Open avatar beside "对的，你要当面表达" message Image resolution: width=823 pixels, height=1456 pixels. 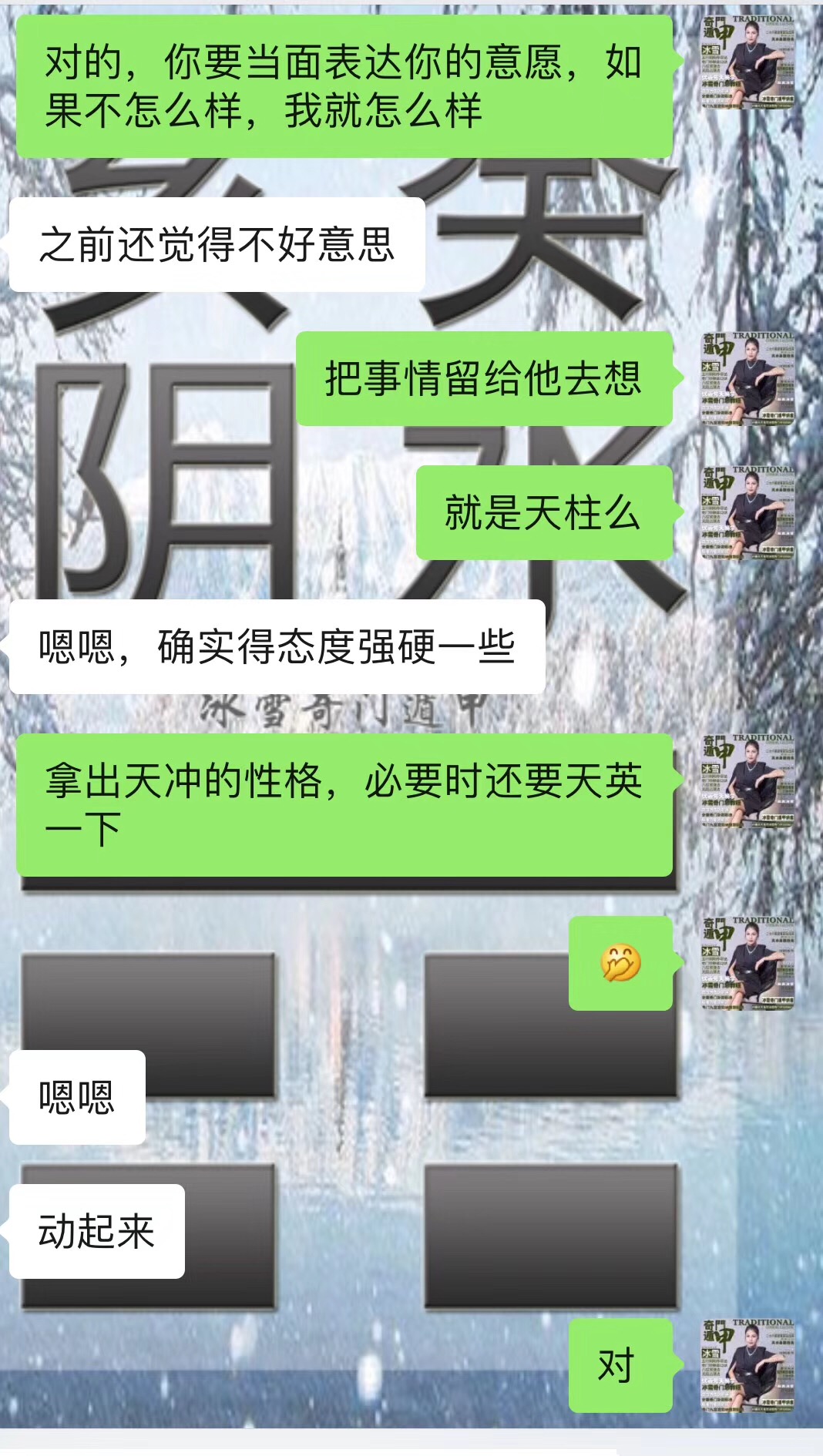[x=747, y=63]
